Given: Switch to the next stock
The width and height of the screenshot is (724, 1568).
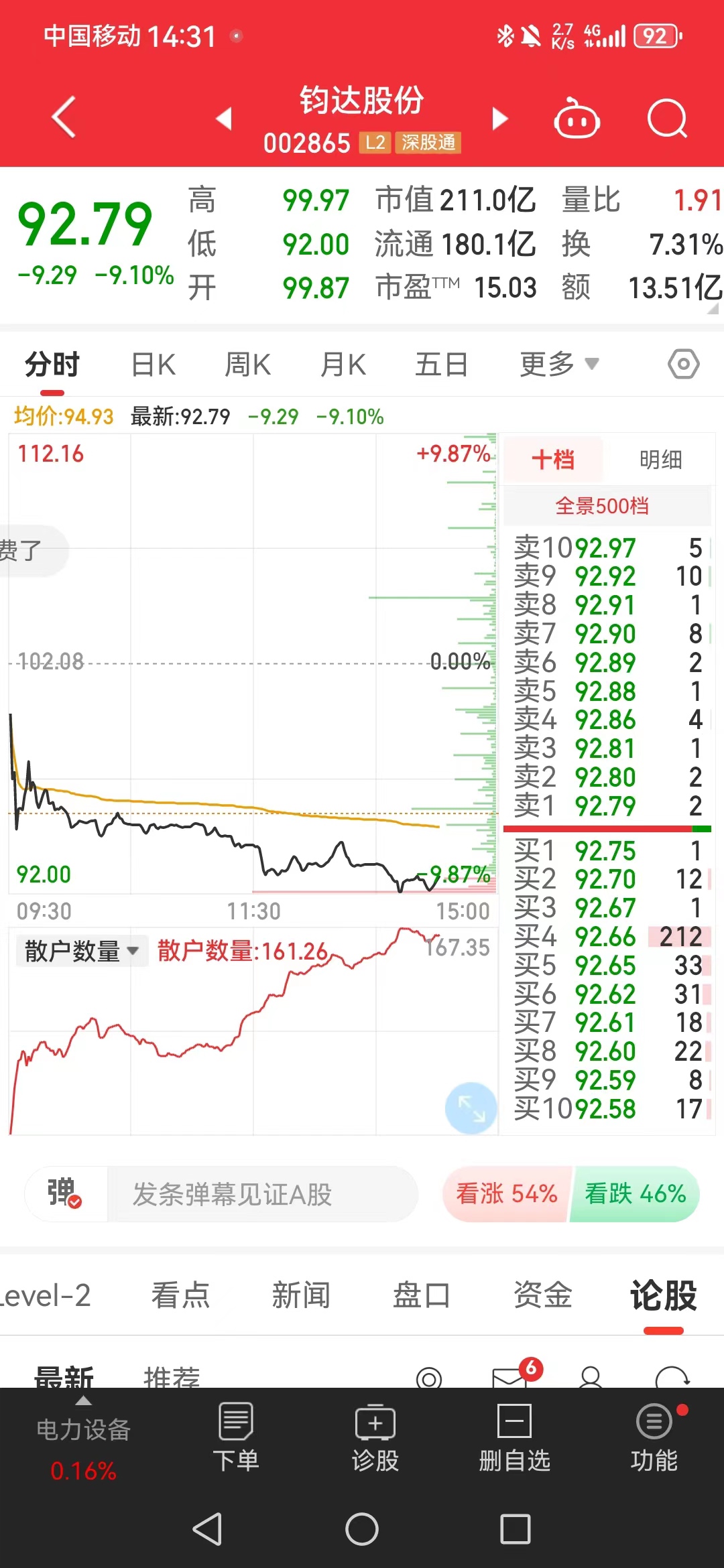Looking at the screenshot, I should 499,119.
